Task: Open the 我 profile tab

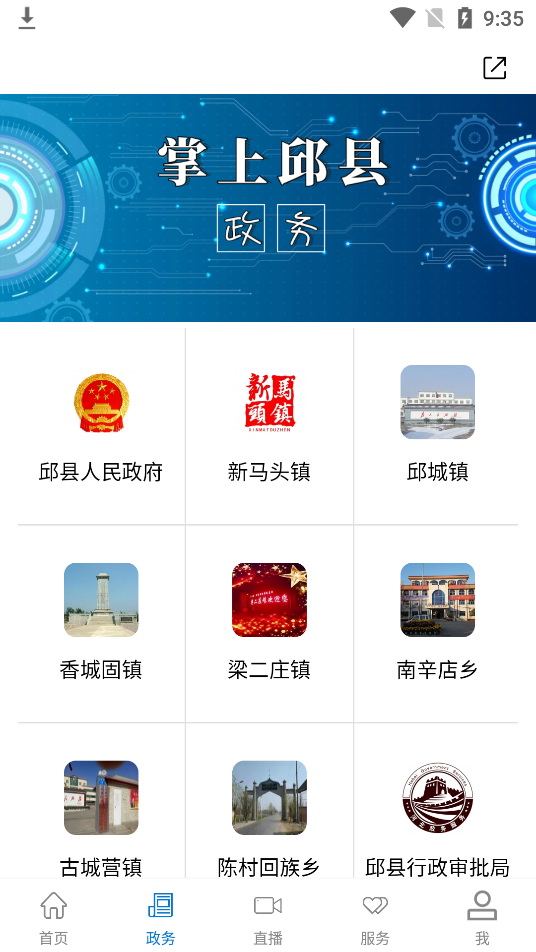Action: click(x=482, y=916)
